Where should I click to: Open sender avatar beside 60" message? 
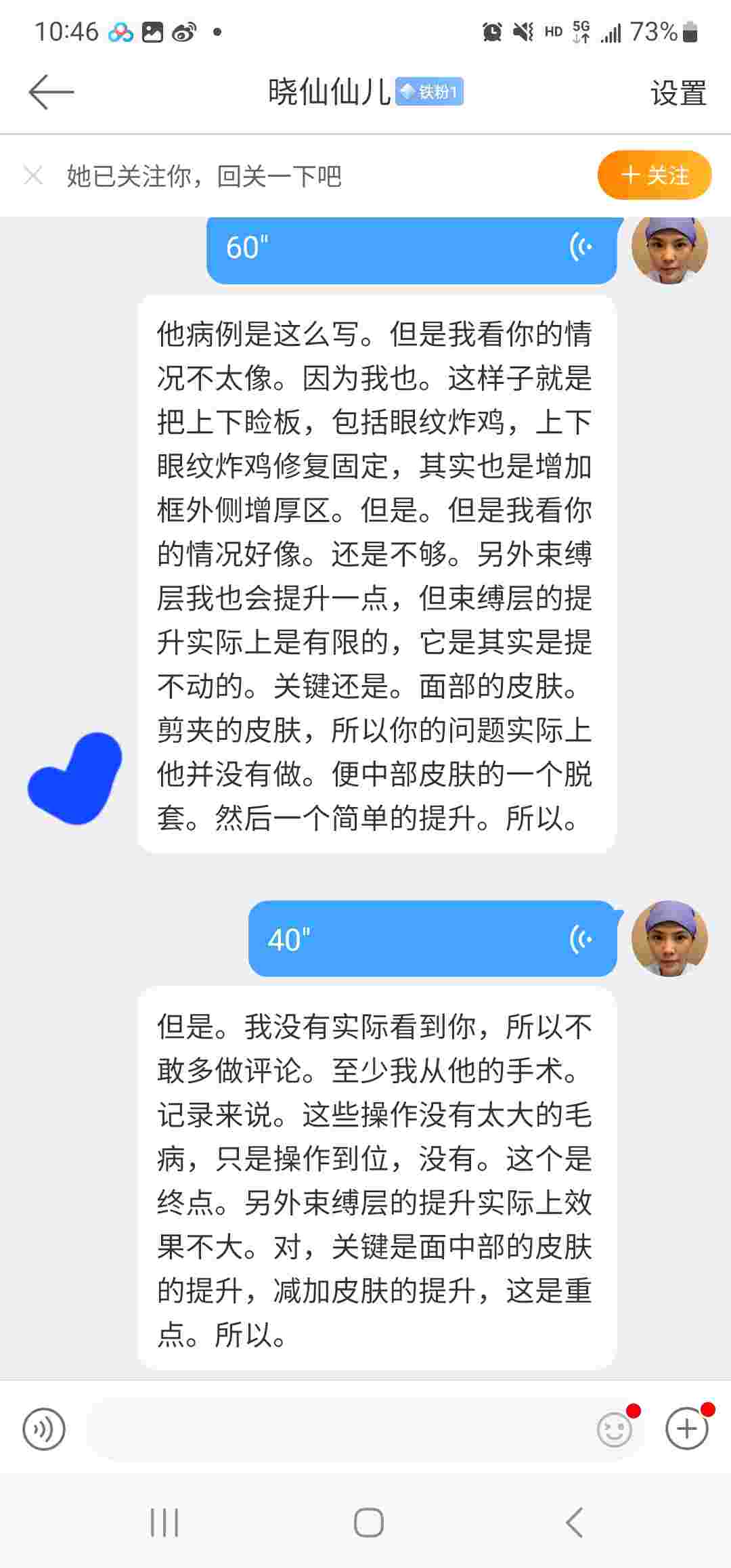point(669,248)
